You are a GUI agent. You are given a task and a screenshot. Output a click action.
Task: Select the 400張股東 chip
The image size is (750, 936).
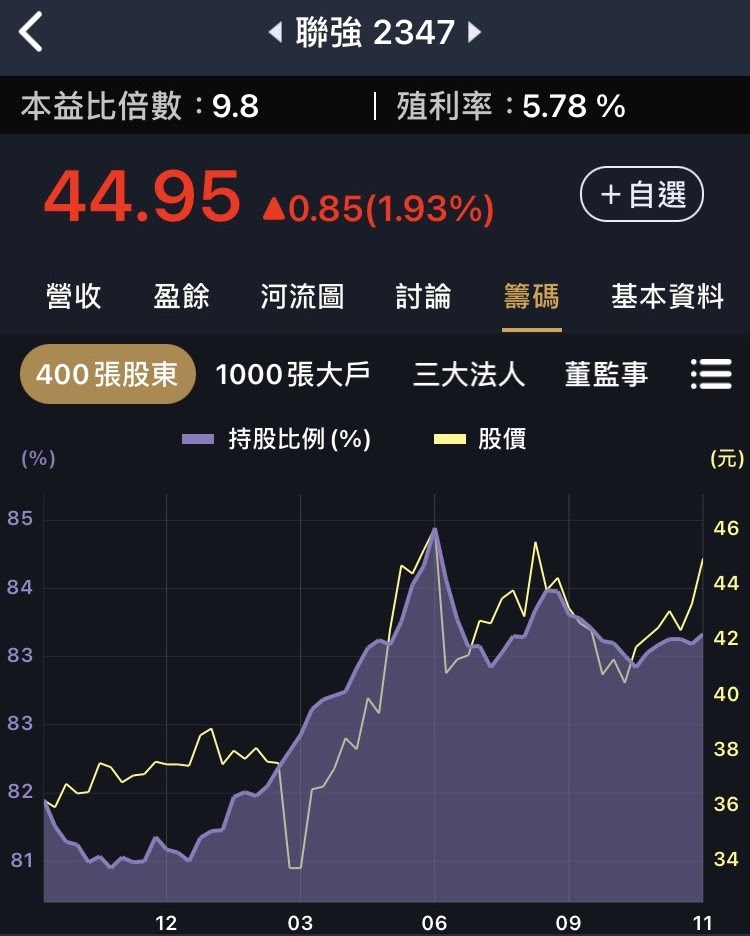107,374
